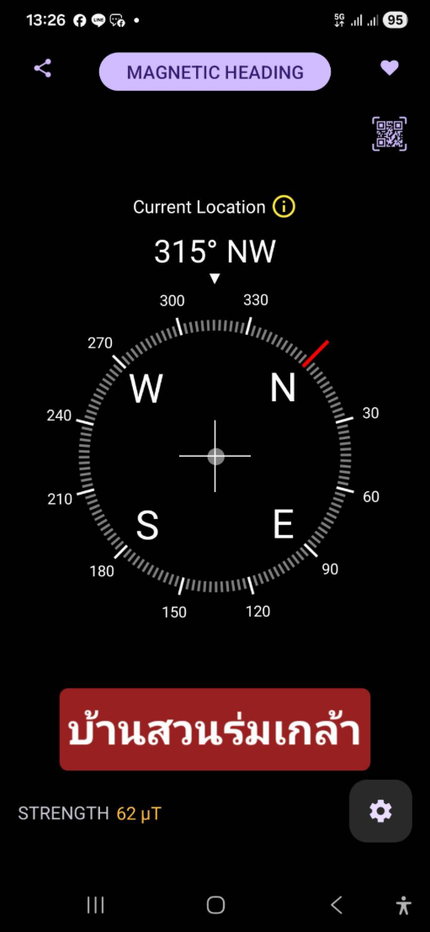Open recent apps from the navigation bar
Viewport: 430px width, 932px height.
pos(95,905)
